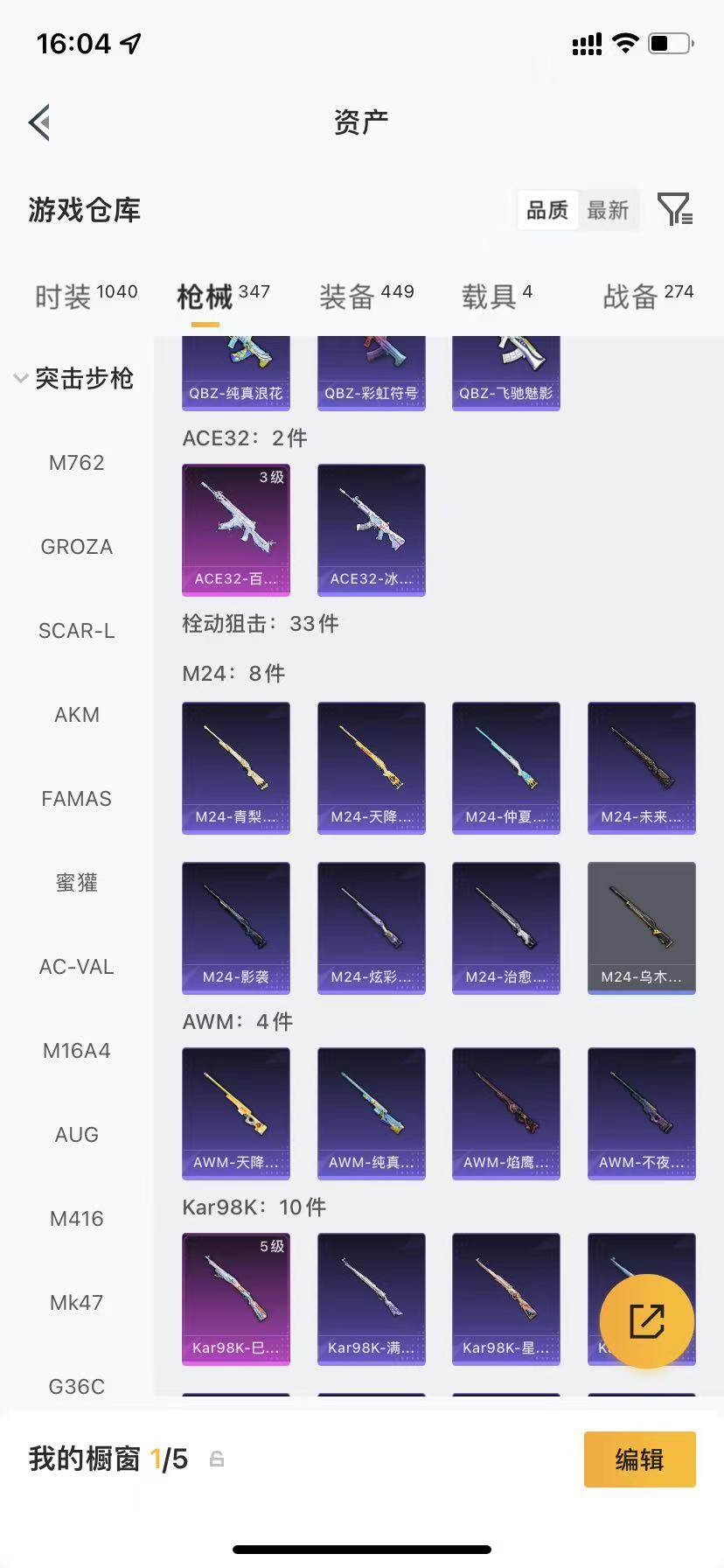Screen dimensions: 724x1568
Task: Switch to the 战备 tab
Action: (x=648, y=297)
